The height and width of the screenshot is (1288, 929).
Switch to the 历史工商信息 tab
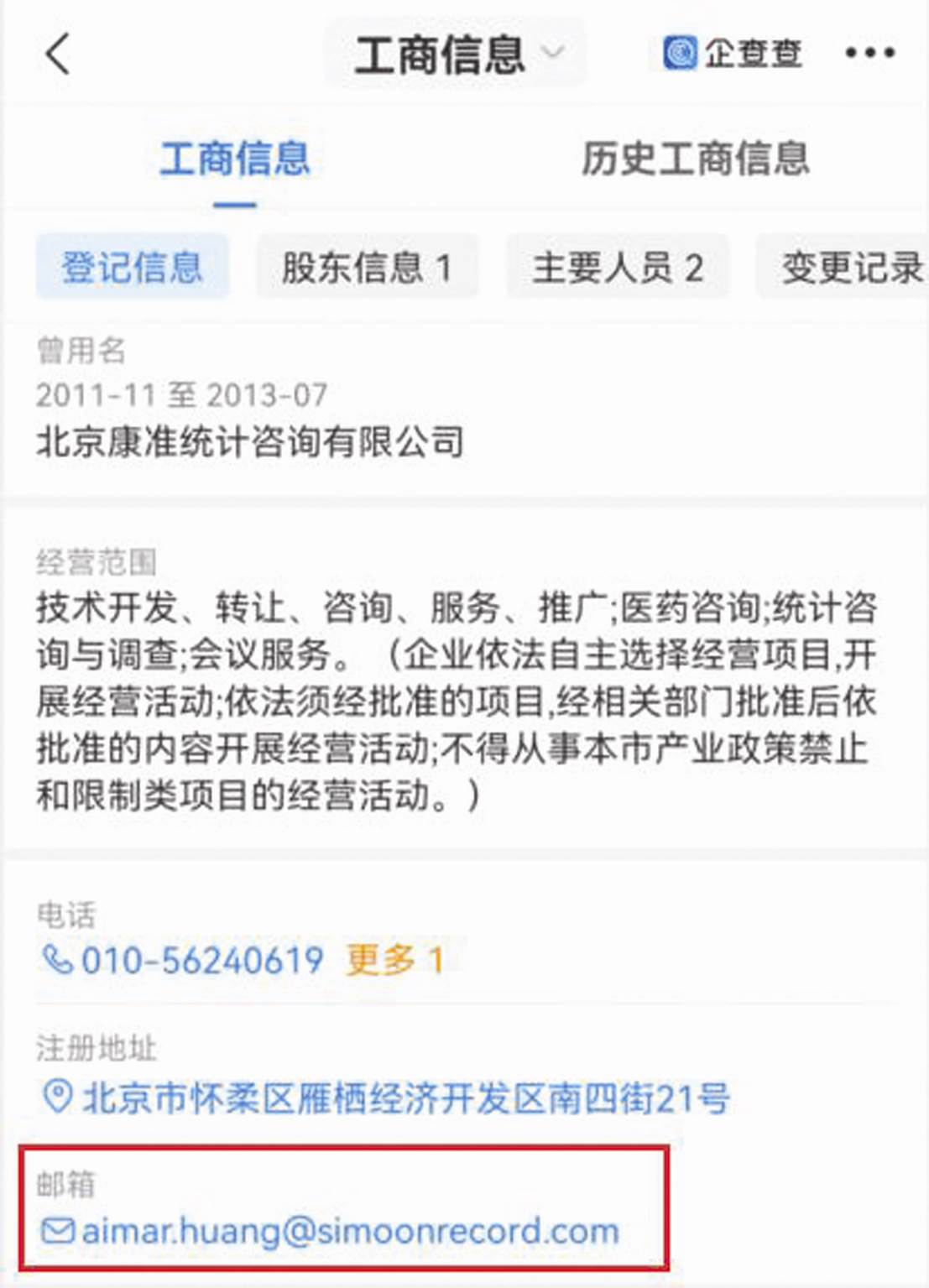click(695, 159)
